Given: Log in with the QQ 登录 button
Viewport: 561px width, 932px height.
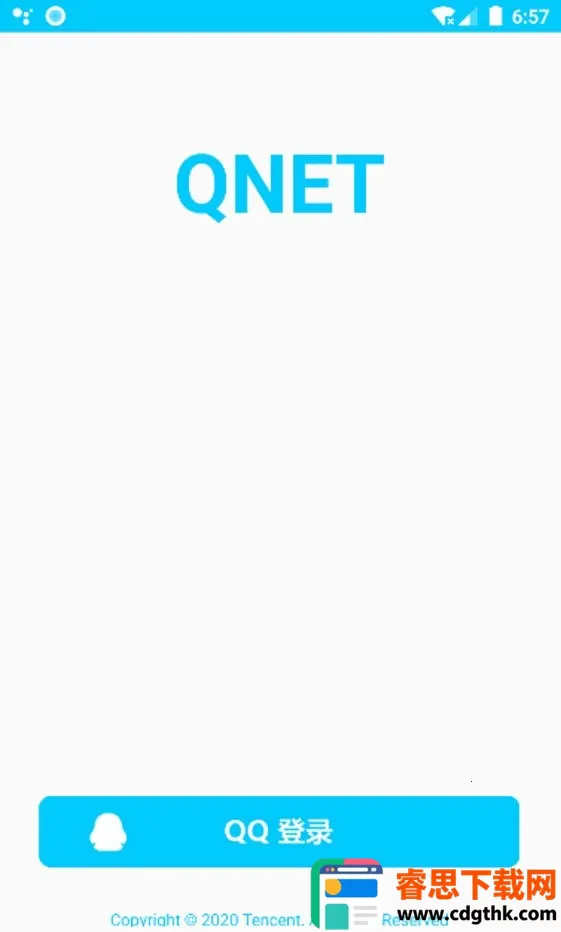Looking at the screenshot, I should (279, 831).
